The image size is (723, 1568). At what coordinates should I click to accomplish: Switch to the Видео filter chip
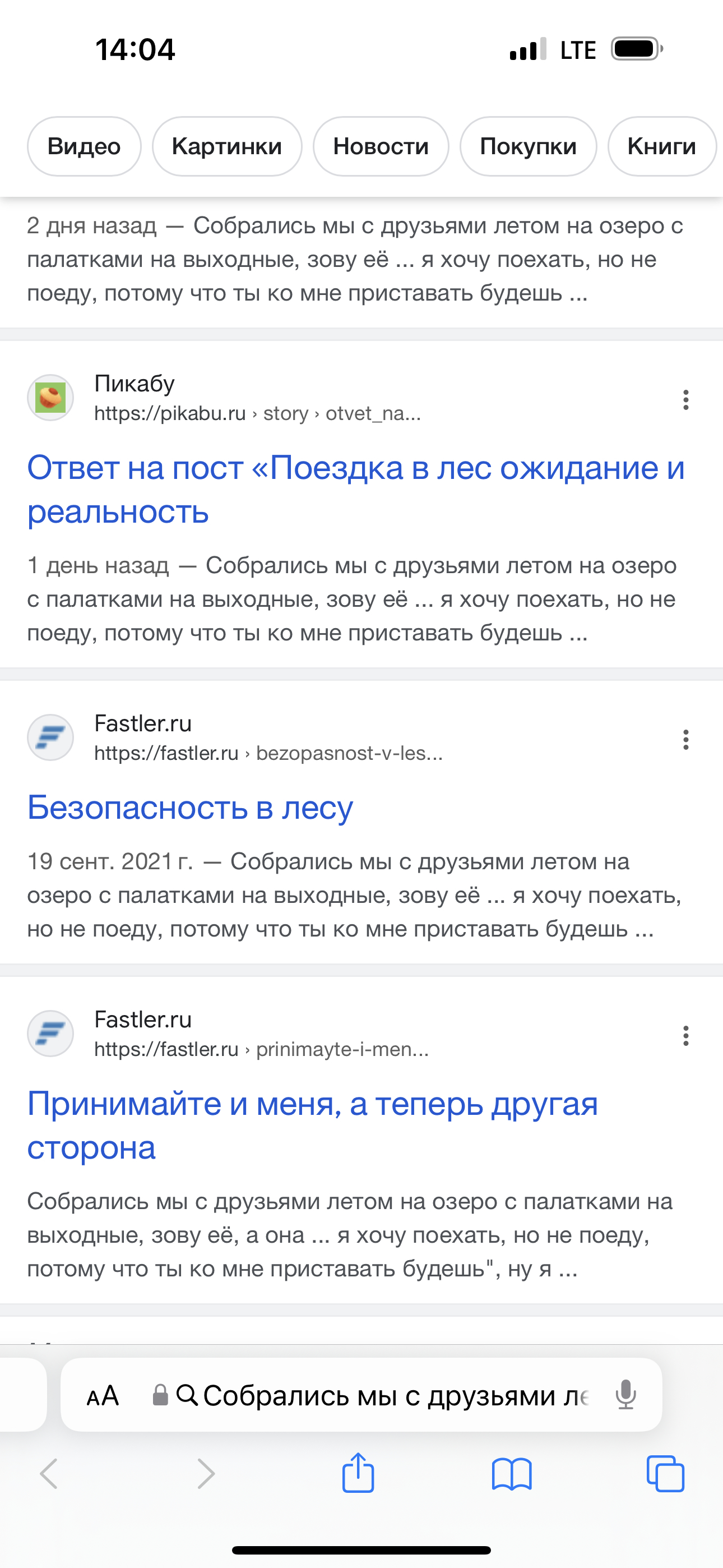point(84,146)
